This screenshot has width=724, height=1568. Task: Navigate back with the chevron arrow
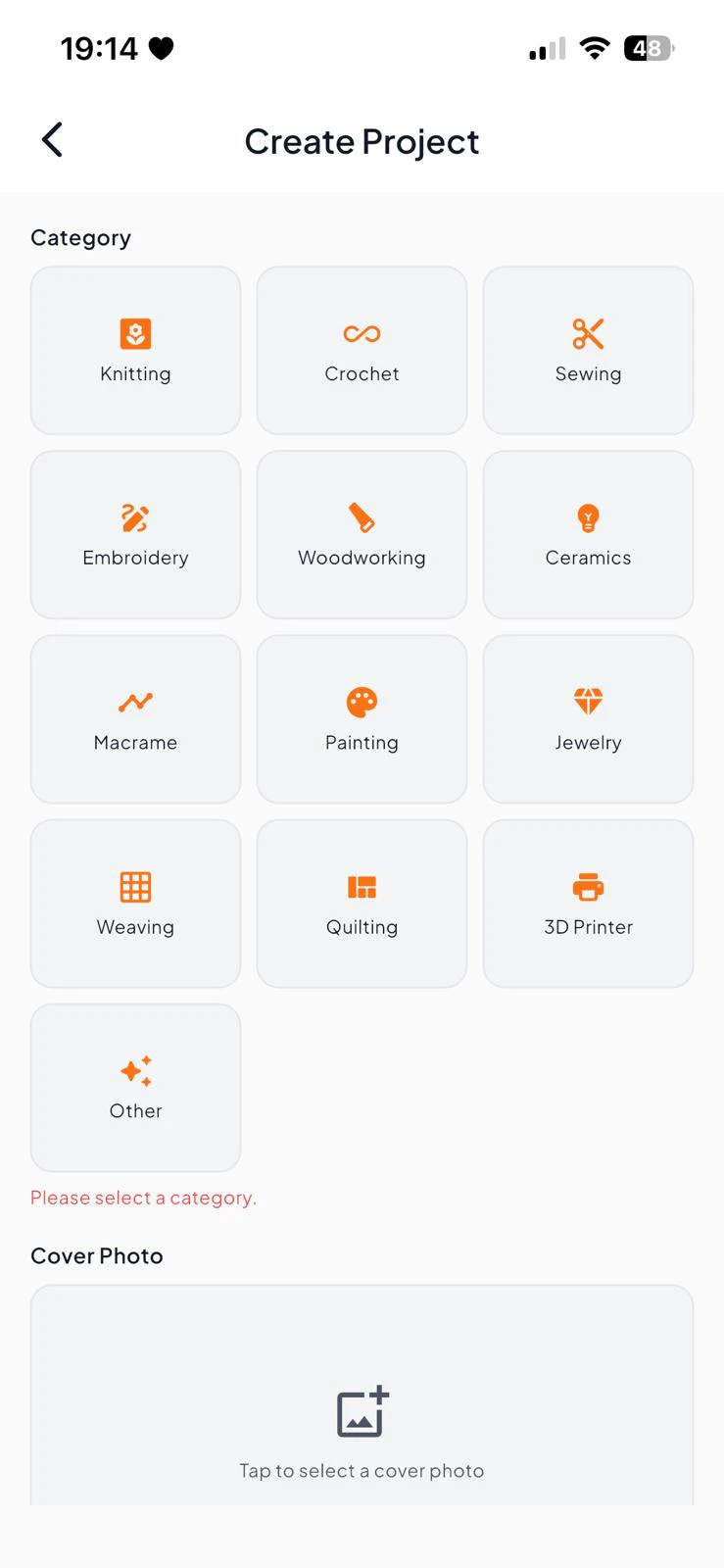tap(52, 140)
